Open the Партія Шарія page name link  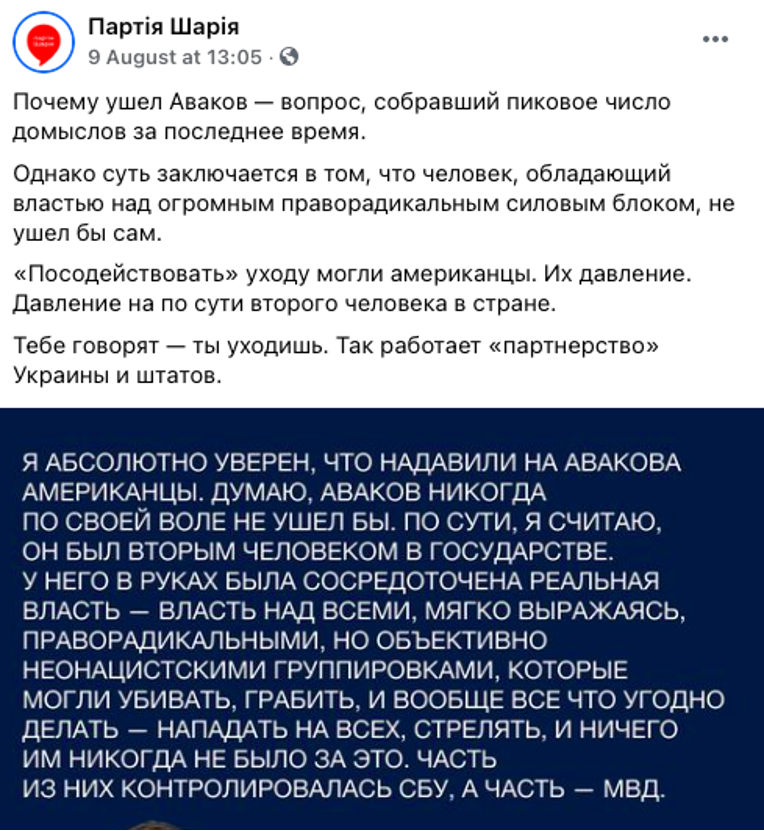(163, 27)
